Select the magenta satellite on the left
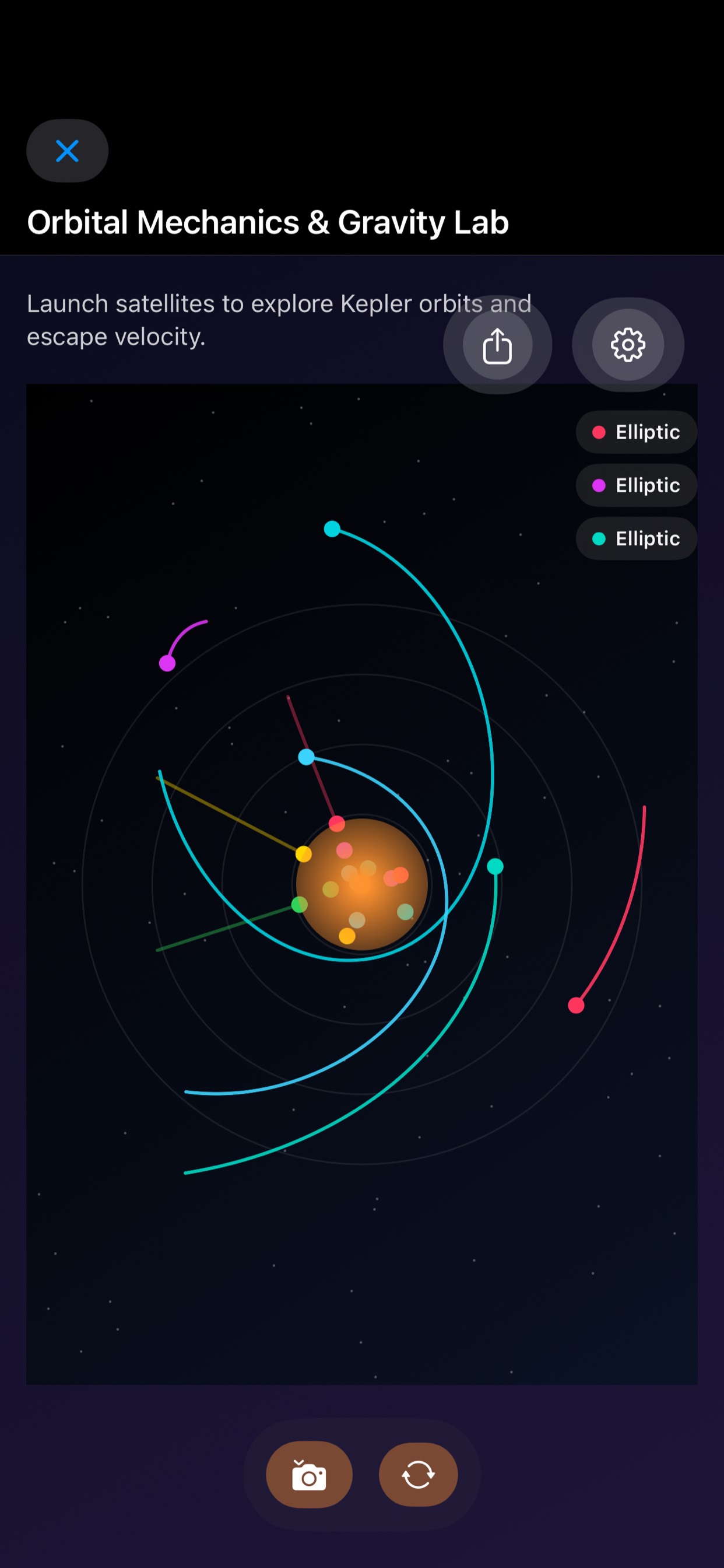The image size is (724, 1568). click(167, 663)
